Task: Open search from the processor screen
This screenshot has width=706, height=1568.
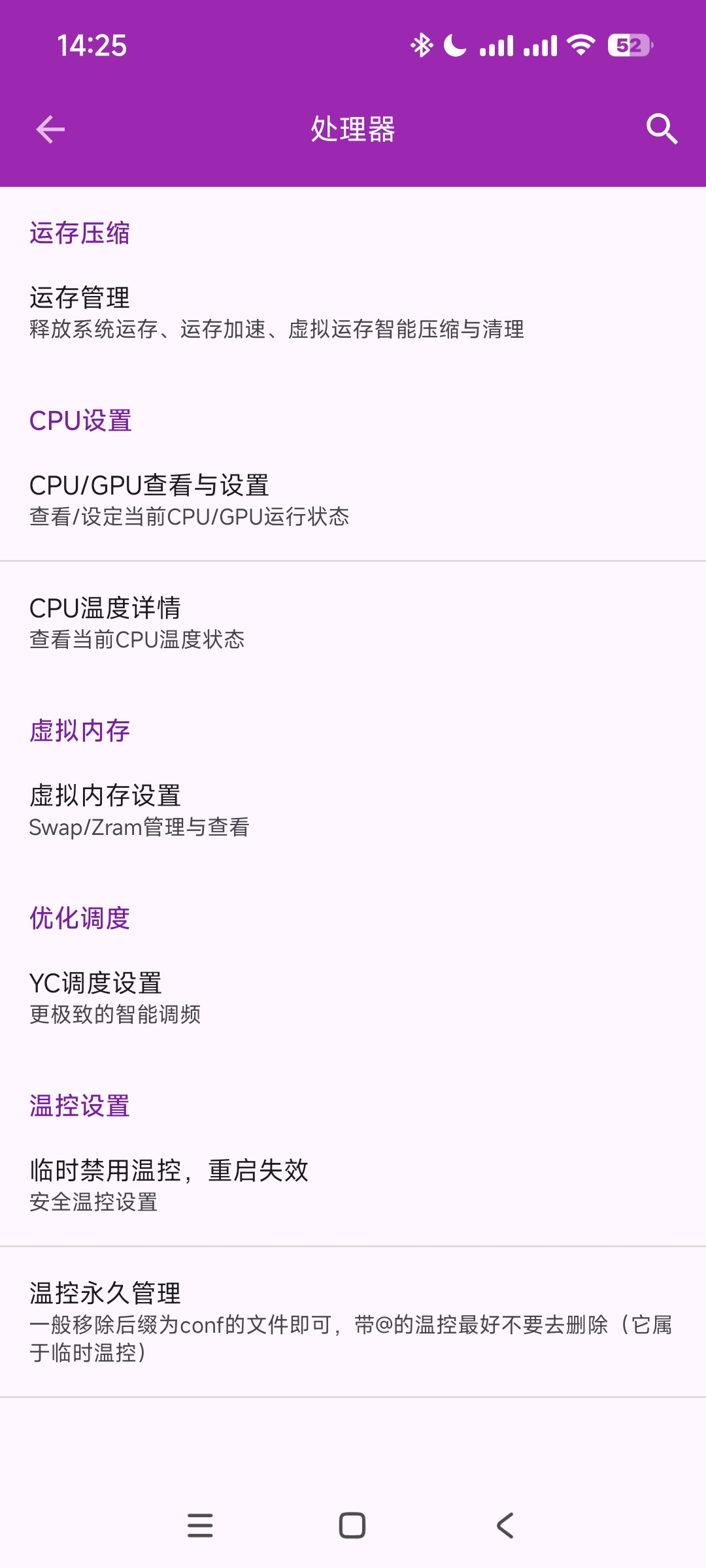Action: 662,129
